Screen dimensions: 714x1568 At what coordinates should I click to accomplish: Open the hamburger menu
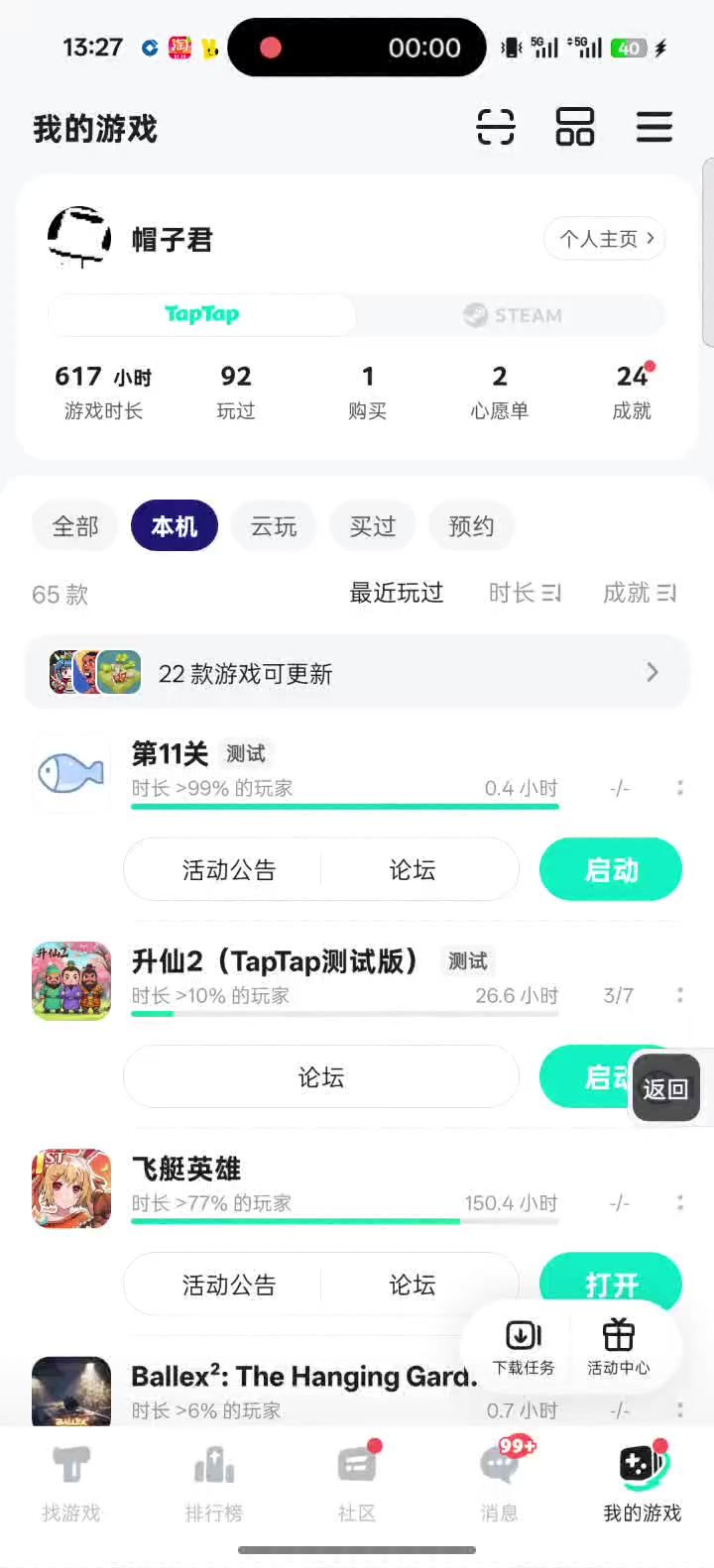click(654, 128)
